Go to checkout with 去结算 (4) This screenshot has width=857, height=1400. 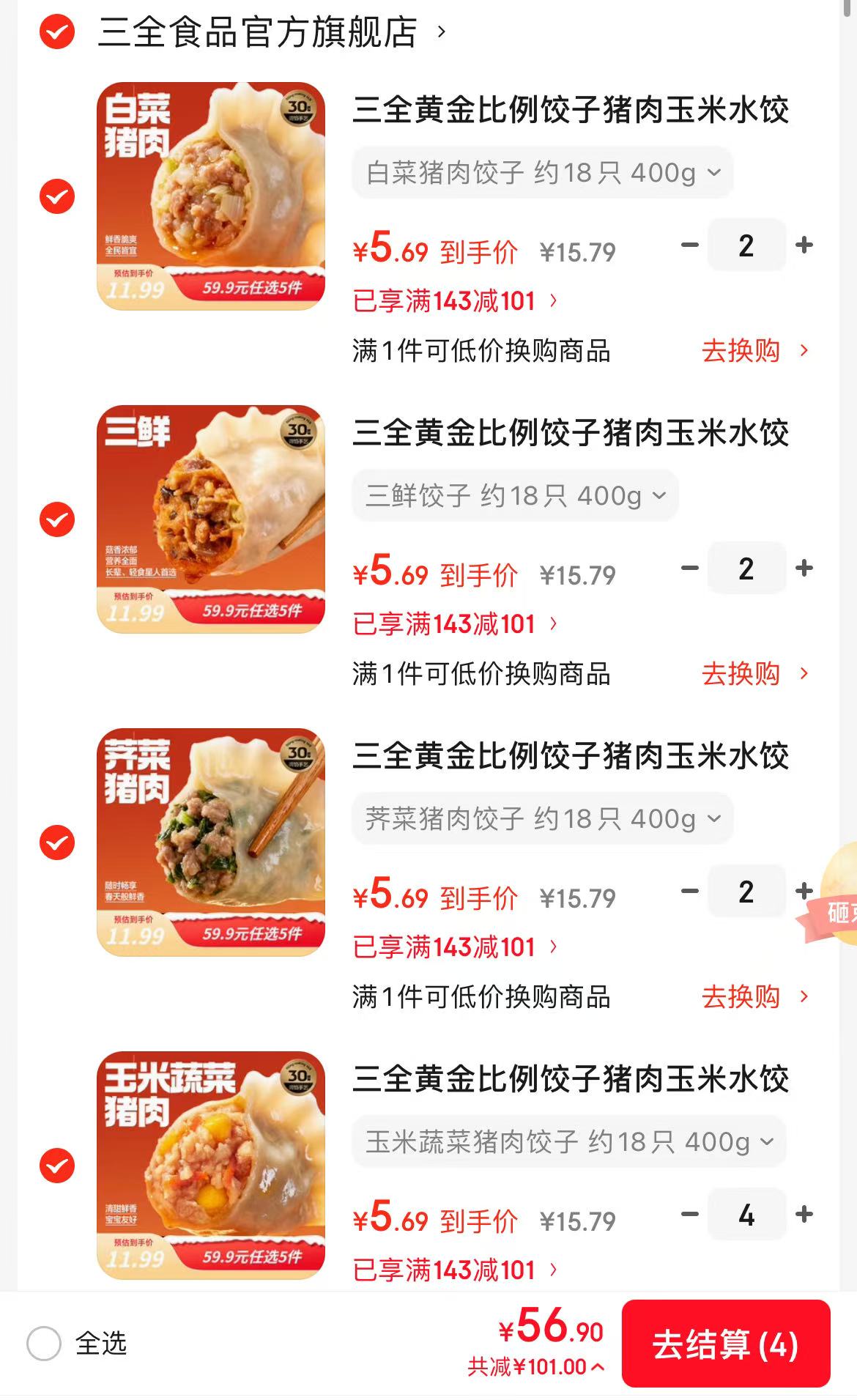coord(725,1345)
